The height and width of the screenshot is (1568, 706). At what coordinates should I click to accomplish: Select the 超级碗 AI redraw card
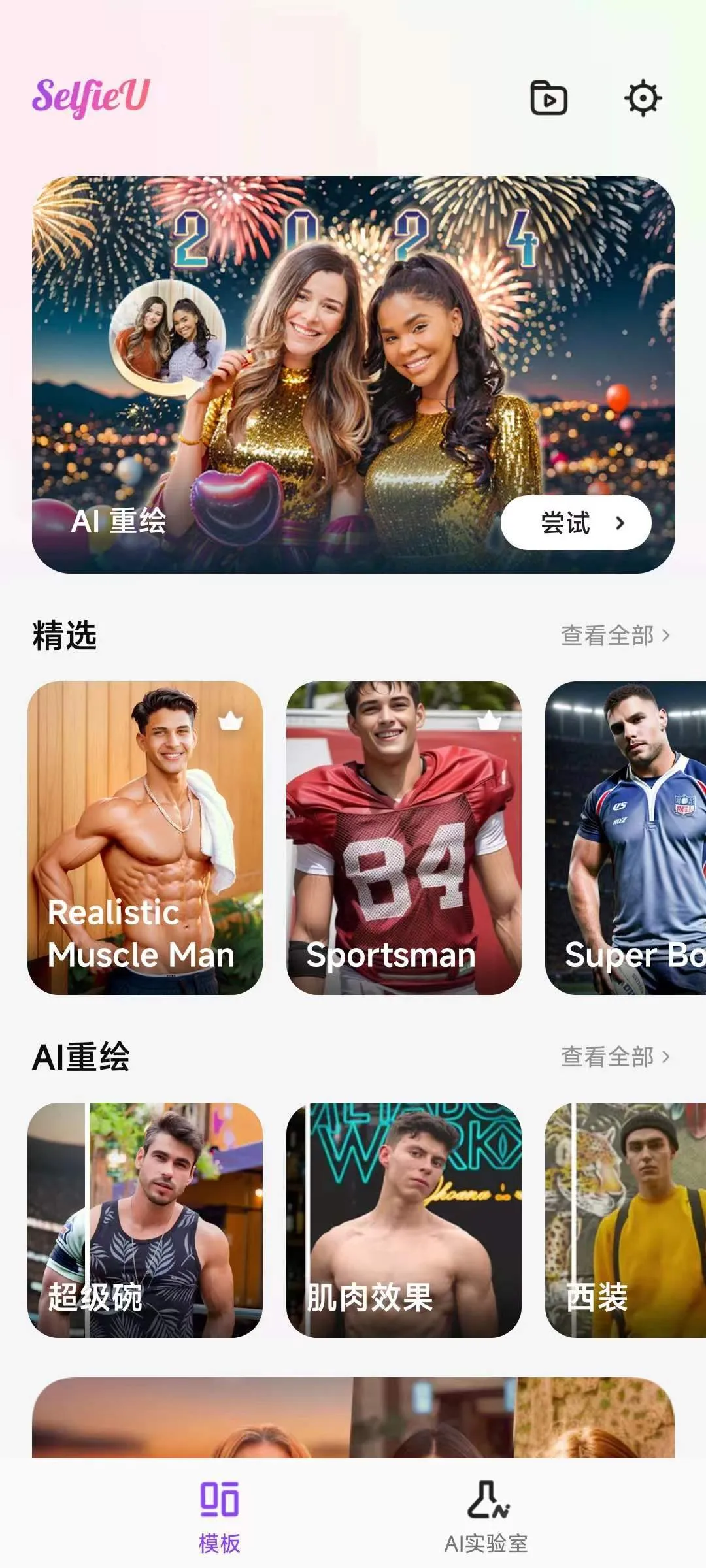(x=145, y=1228)
